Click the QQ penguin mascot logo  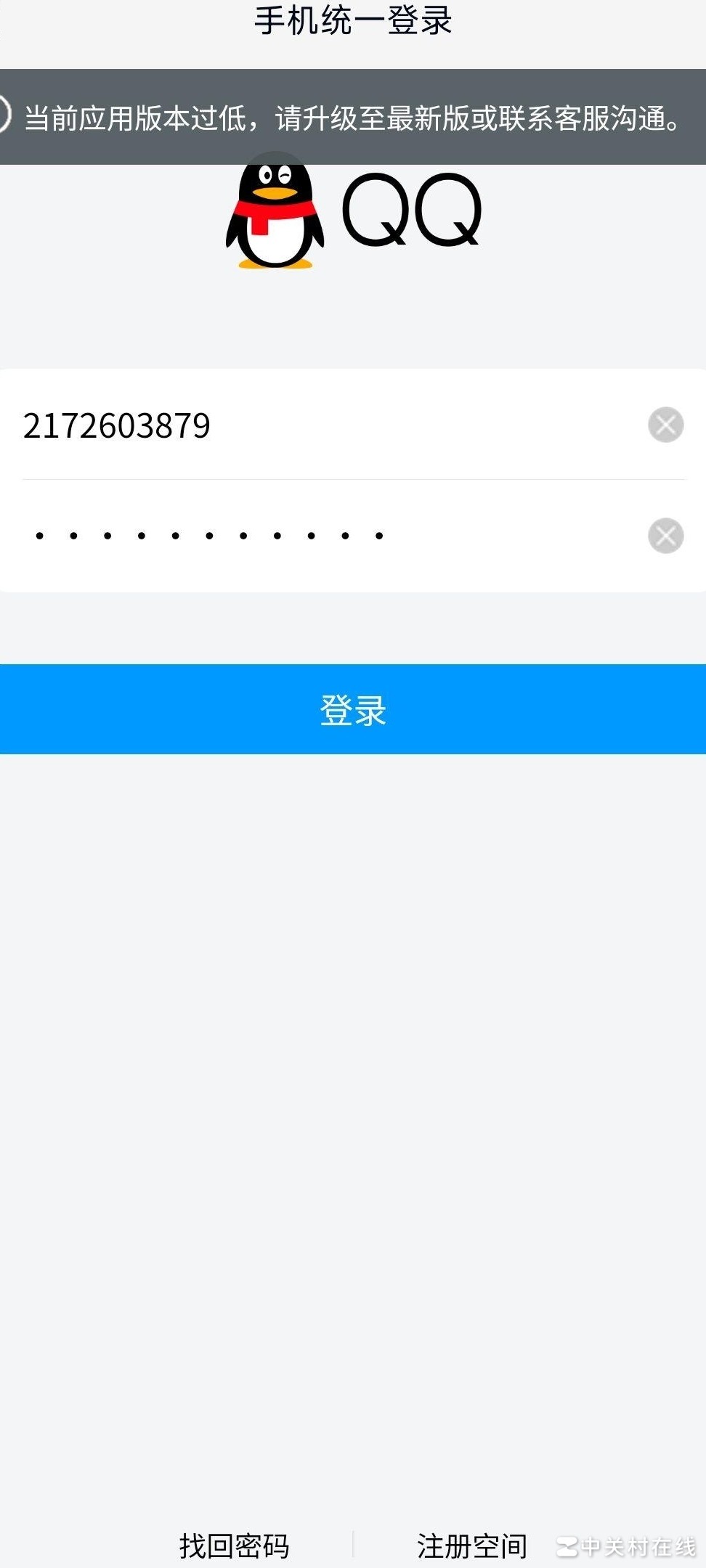point(275,214)
